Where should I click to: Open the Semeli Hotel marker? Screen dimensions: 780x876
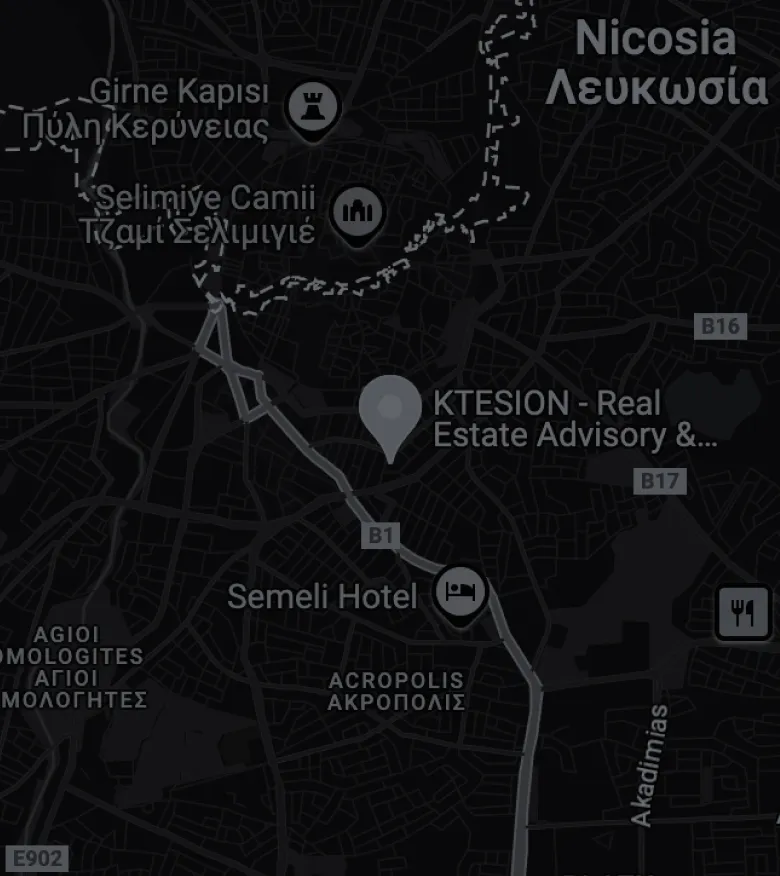[x=460, y=594]
